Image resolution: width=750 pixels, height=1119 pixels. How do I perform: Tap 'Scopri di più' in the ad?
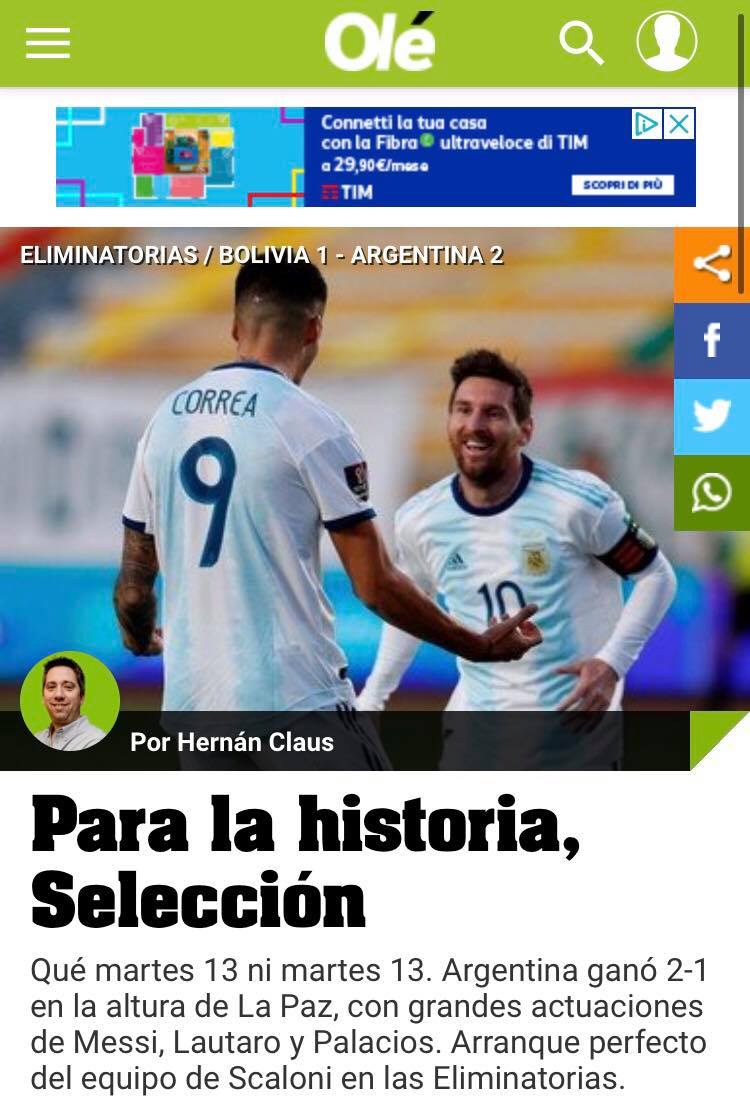tap(623, 186)
